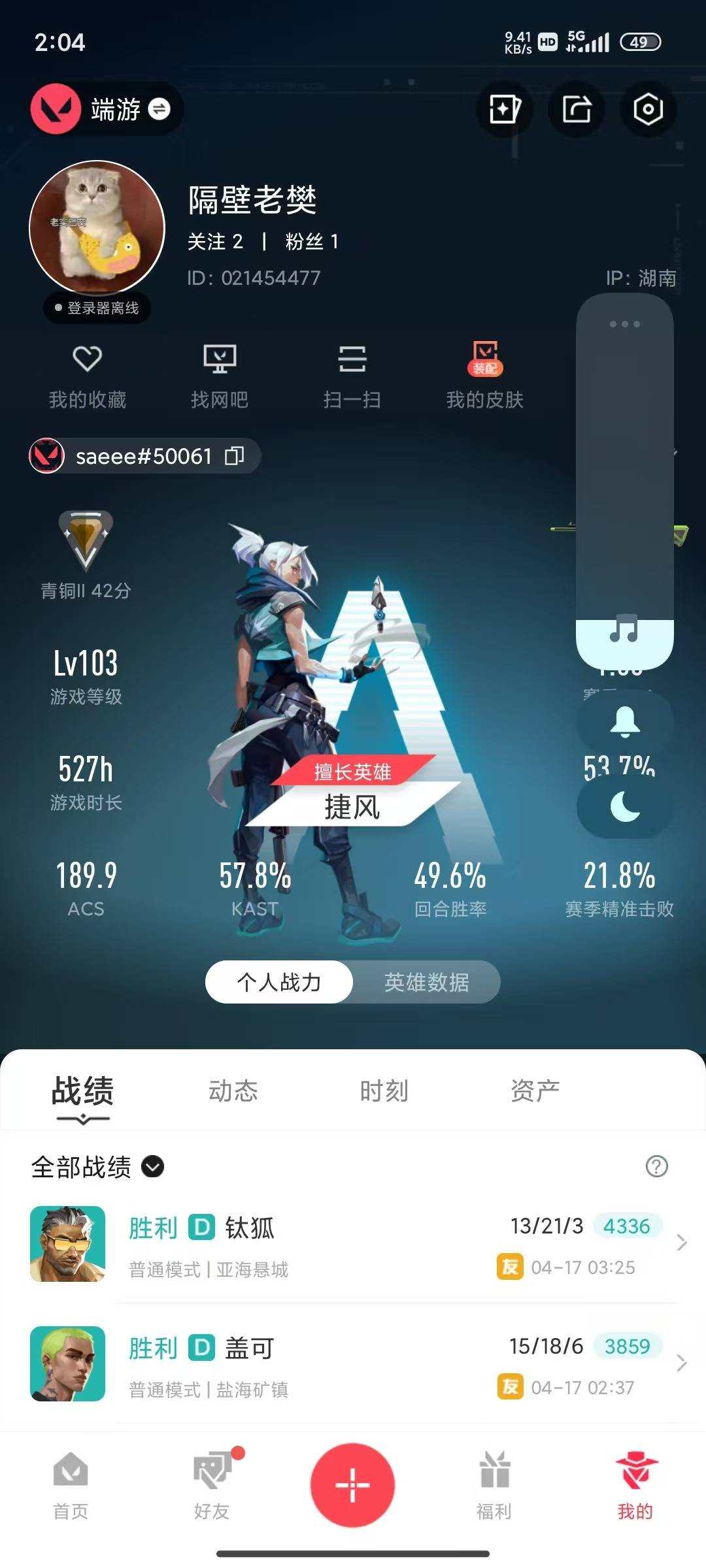Launch 扫一扫 scan icon

(x=352, y=359)
